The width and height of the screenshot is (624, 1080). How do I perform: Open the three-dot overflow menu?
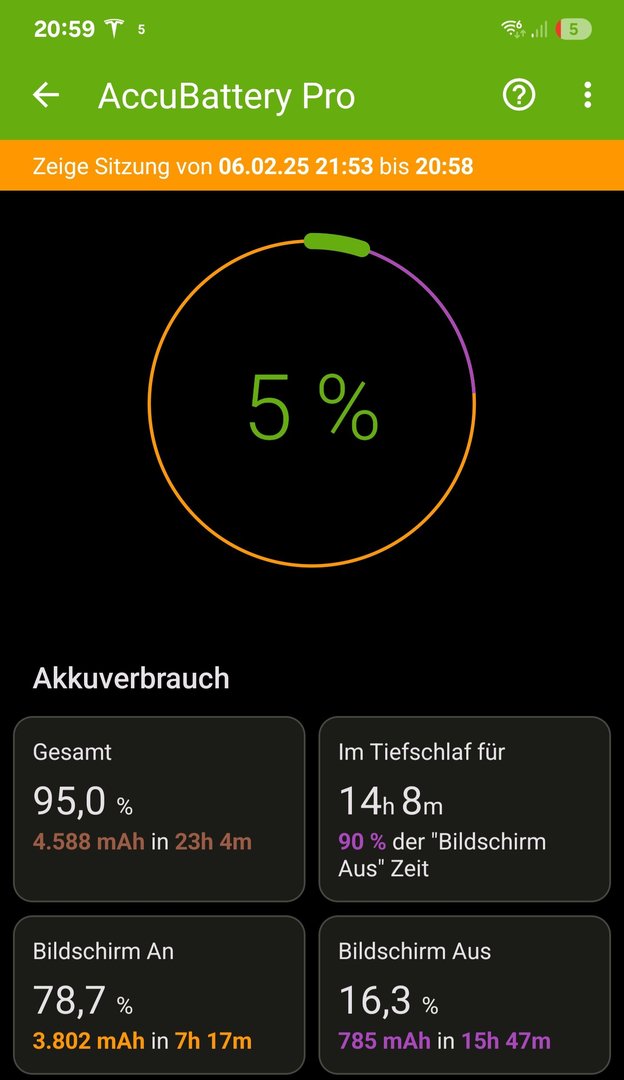[587, 95]
